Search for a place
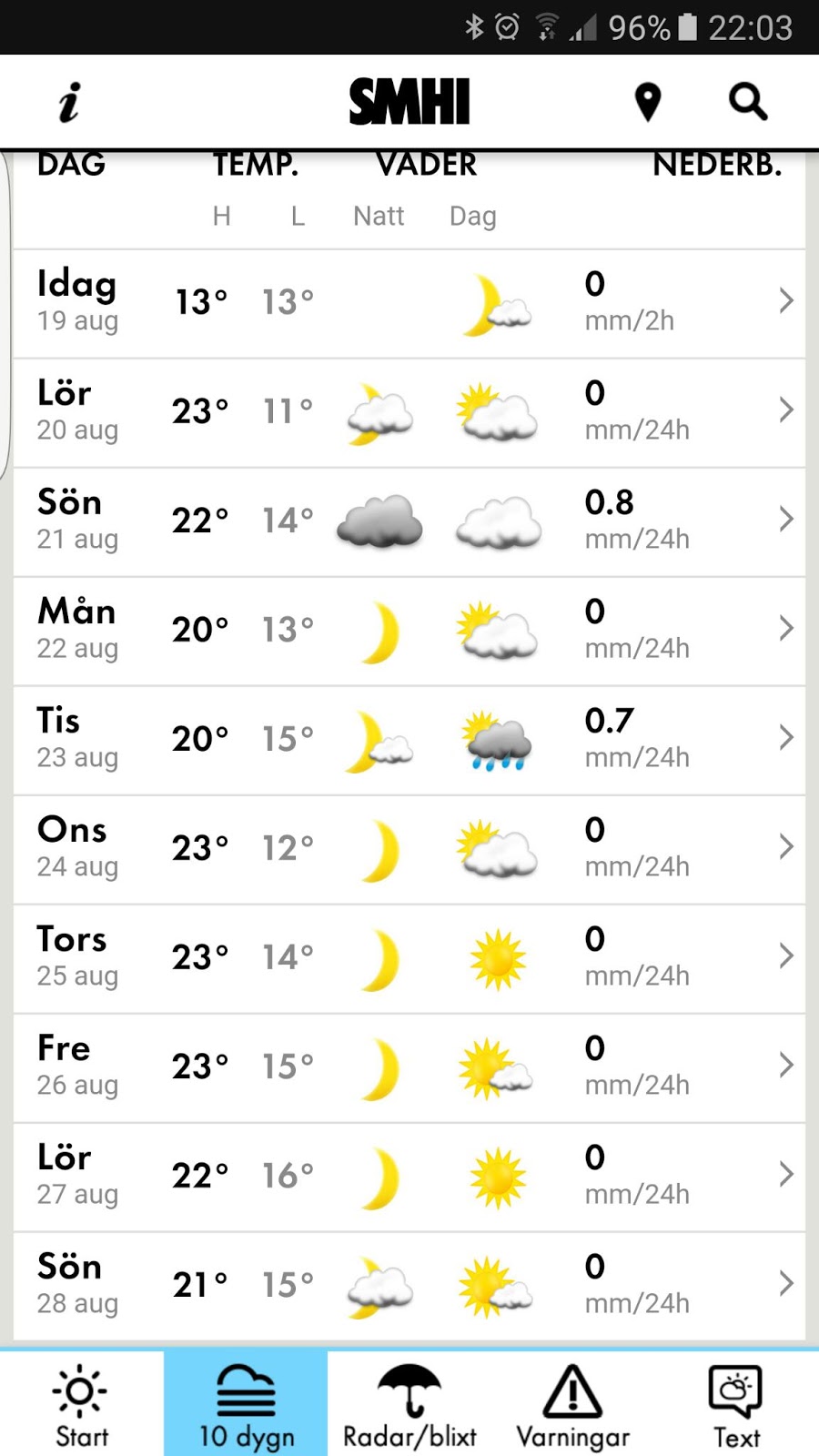 click(x=748, y=102)
